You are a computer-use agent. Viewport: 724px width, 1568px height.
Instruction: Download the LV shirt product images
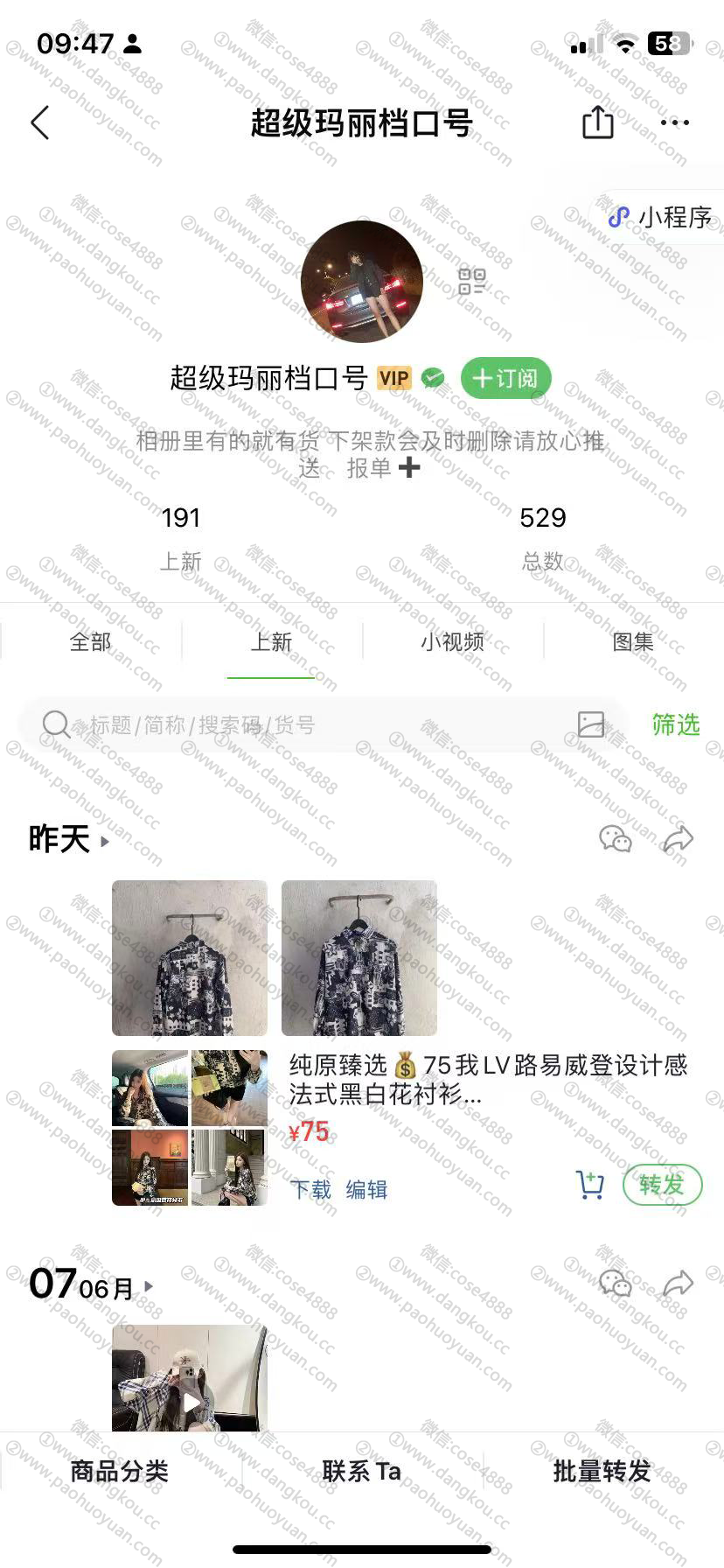[x=310, y=1189]
